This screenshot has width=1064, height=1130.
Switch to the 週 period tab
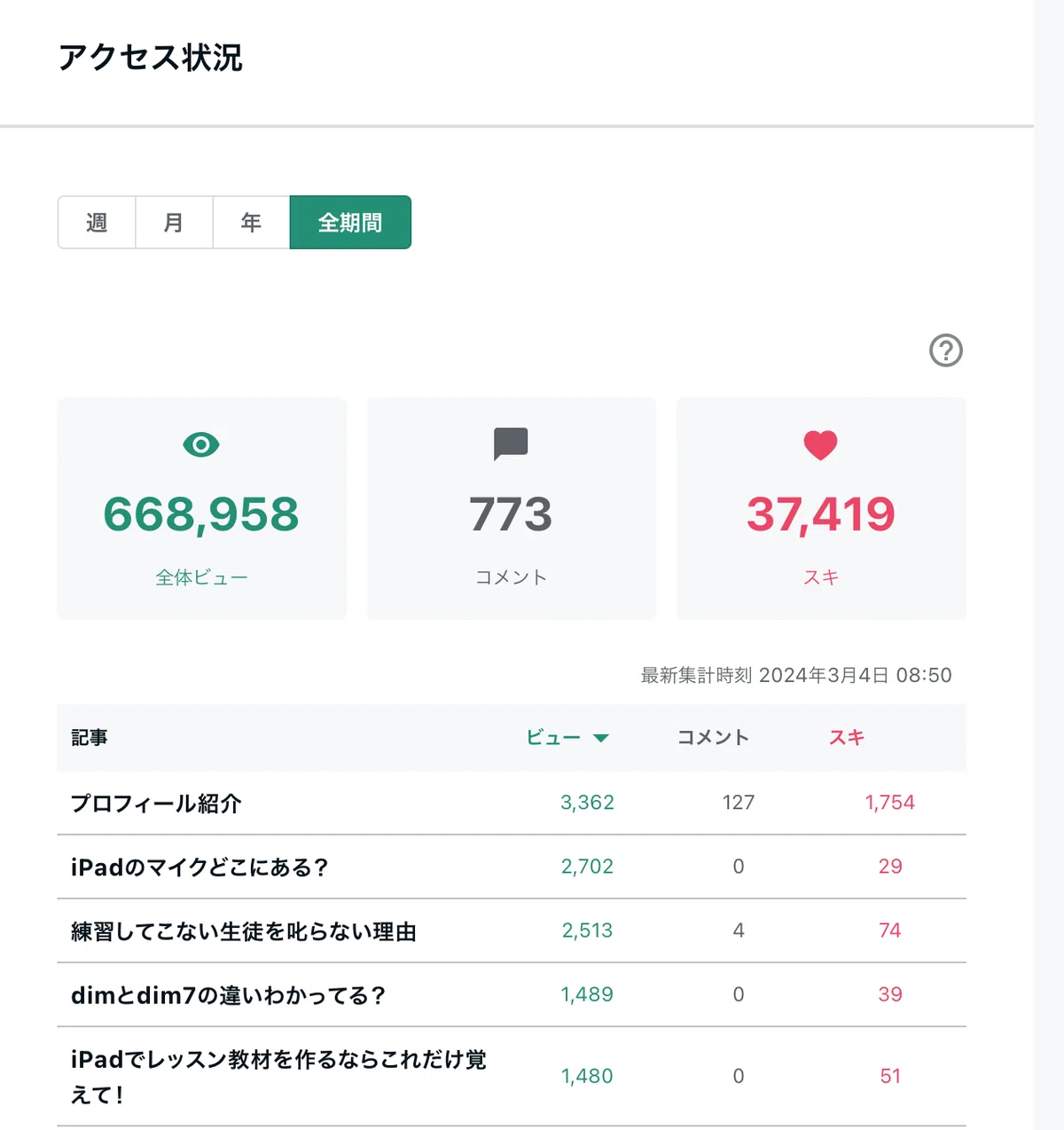(97, 223)
